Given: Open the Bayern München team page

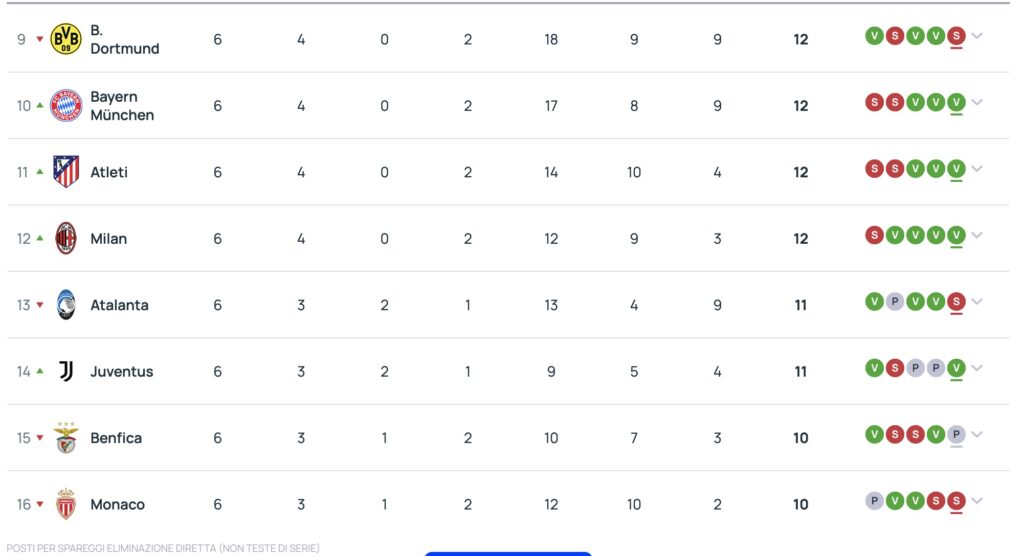Looking at the screenshot, I should [121, 106].
